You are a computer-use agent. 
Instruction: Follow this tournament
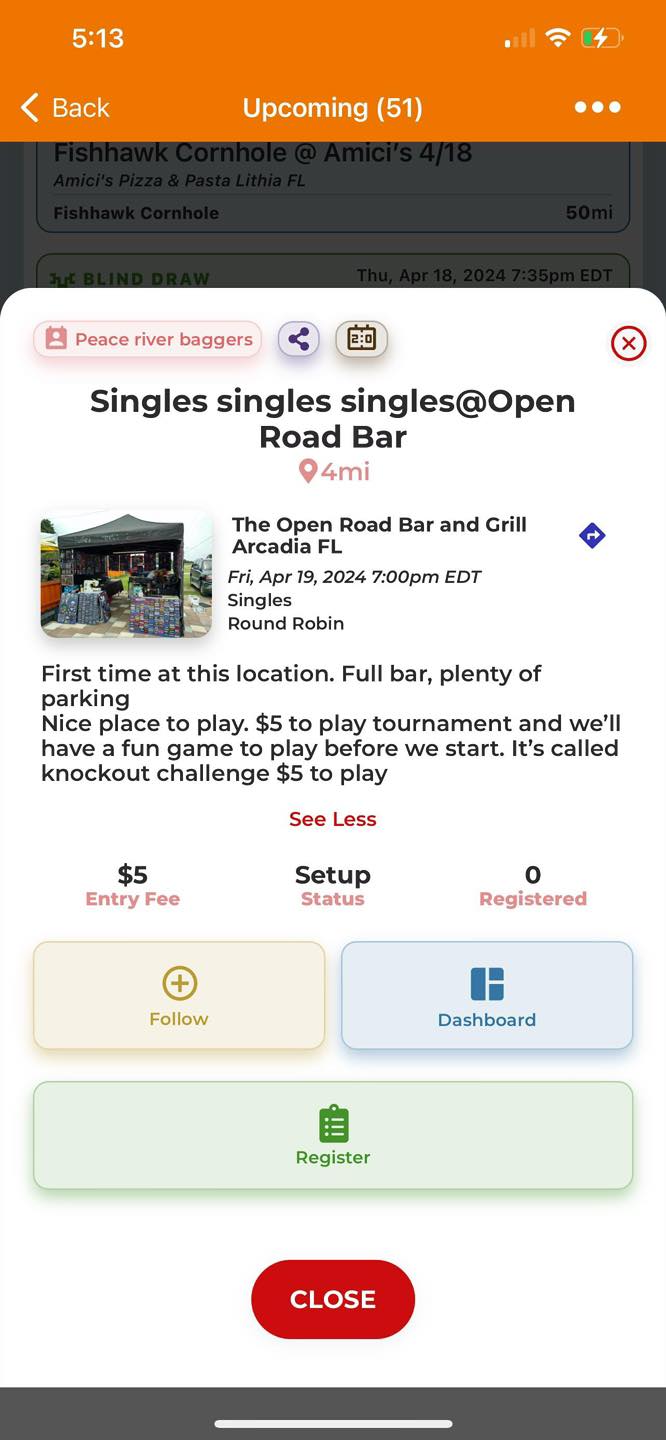179,996
